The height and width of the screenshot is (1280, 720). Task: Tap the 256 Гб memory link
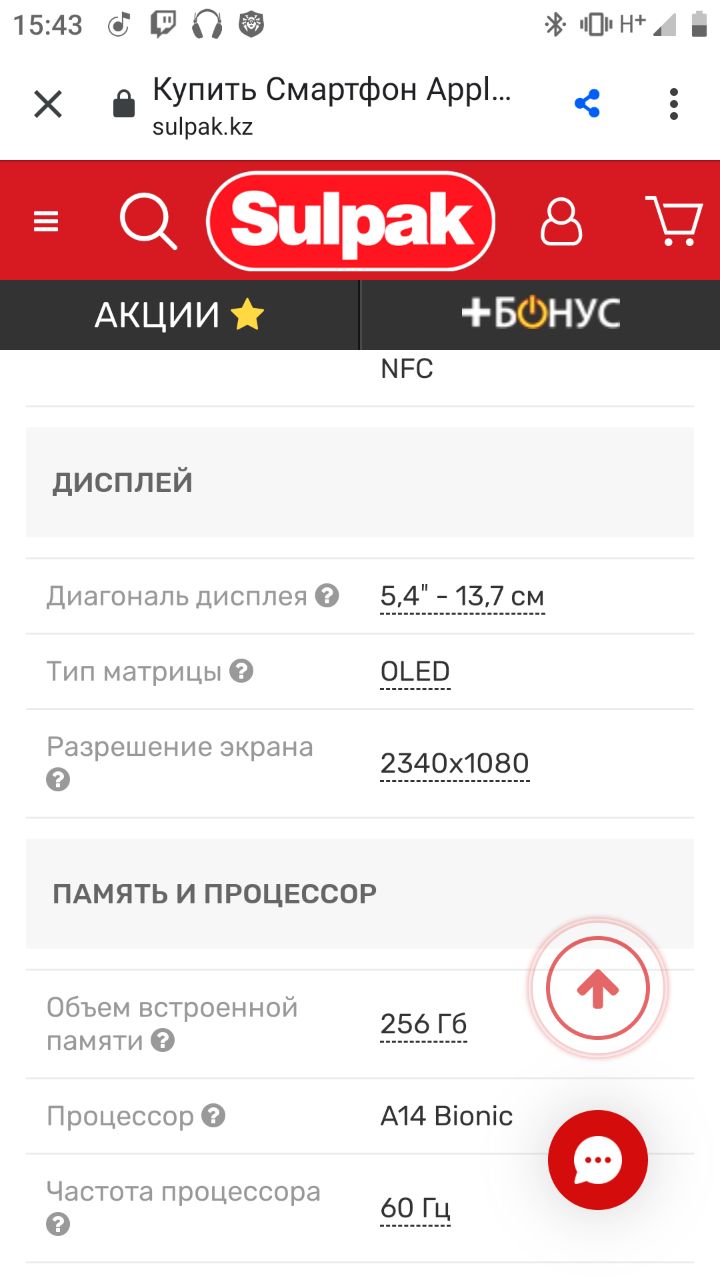423,1024
